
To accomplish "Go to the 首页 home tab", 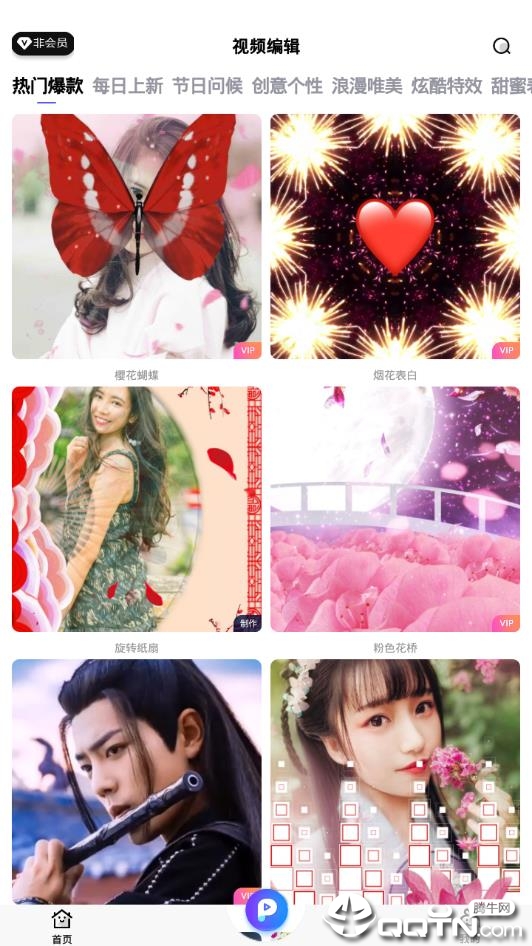I will [x=62, y=927].
